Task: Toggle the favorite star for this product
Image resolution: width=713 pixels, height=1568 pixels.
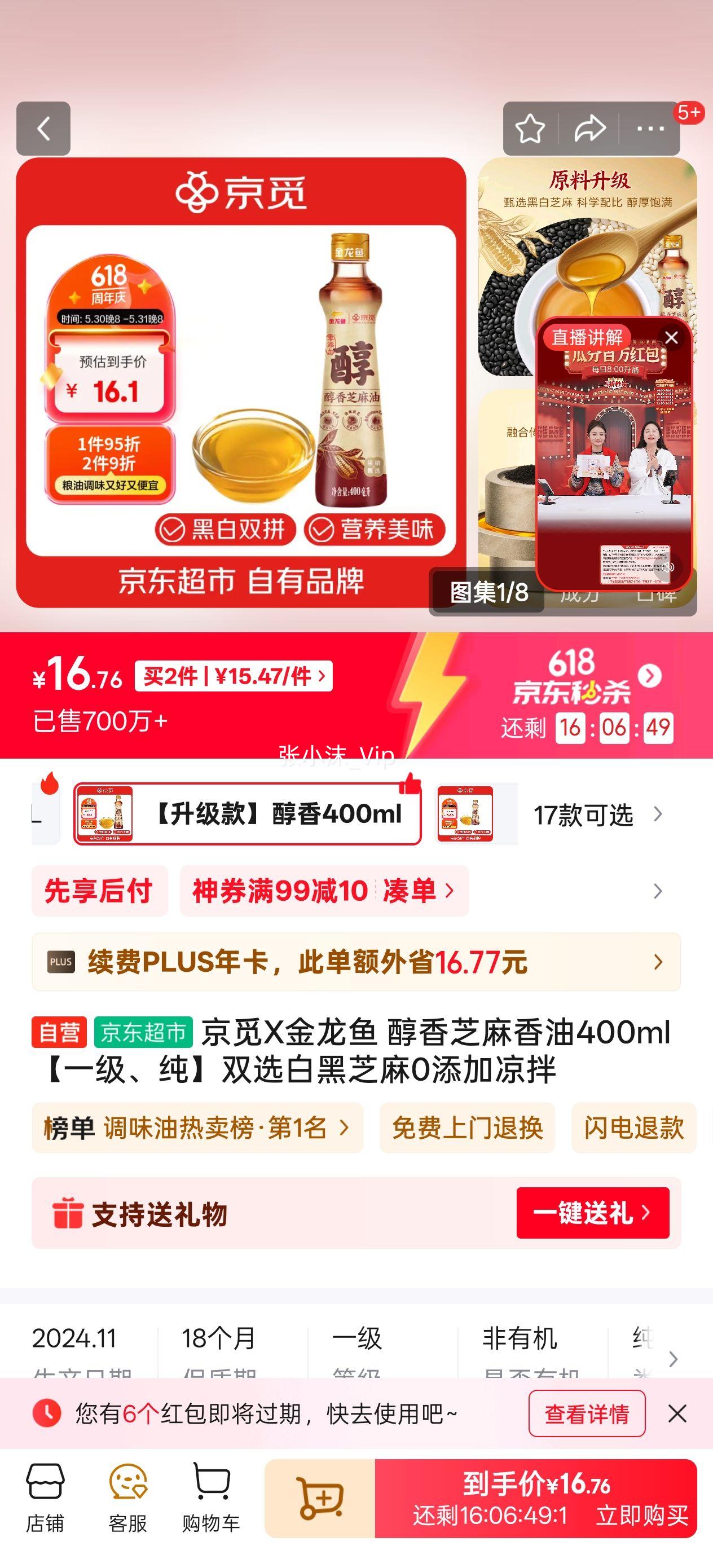Action: (x=530, y=129)
